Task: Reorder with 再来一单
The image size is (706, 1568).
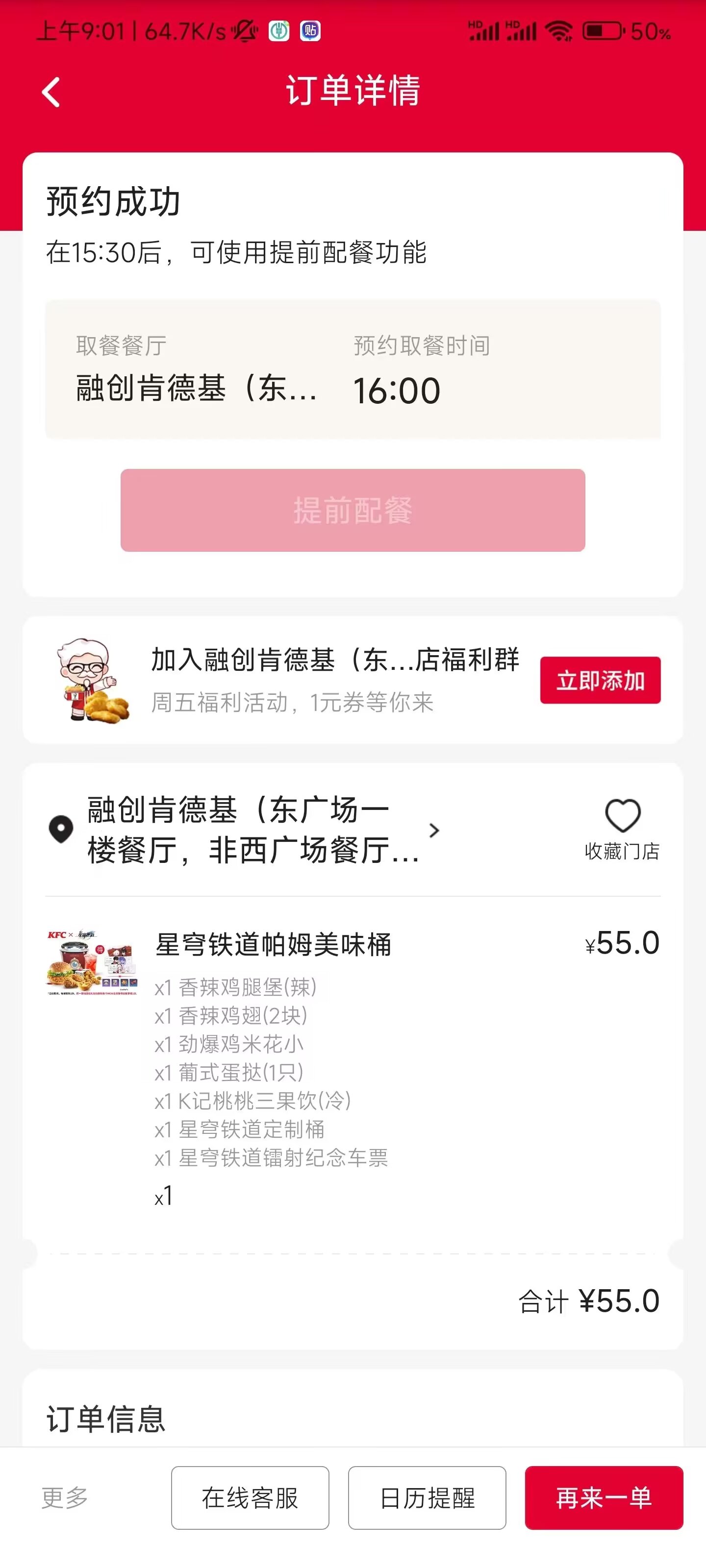Action: 604,1498
